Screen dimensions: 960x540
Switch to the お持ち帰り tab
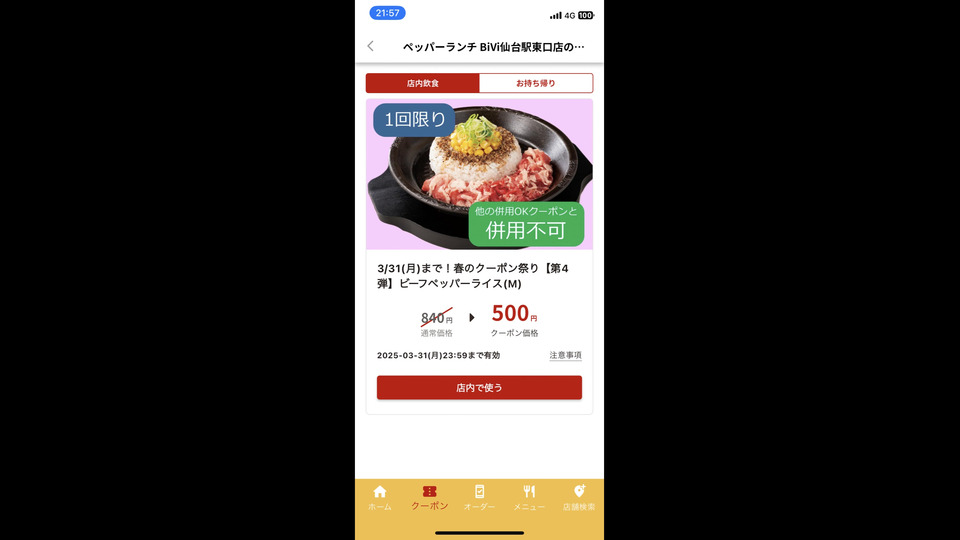tap(536, 83)
